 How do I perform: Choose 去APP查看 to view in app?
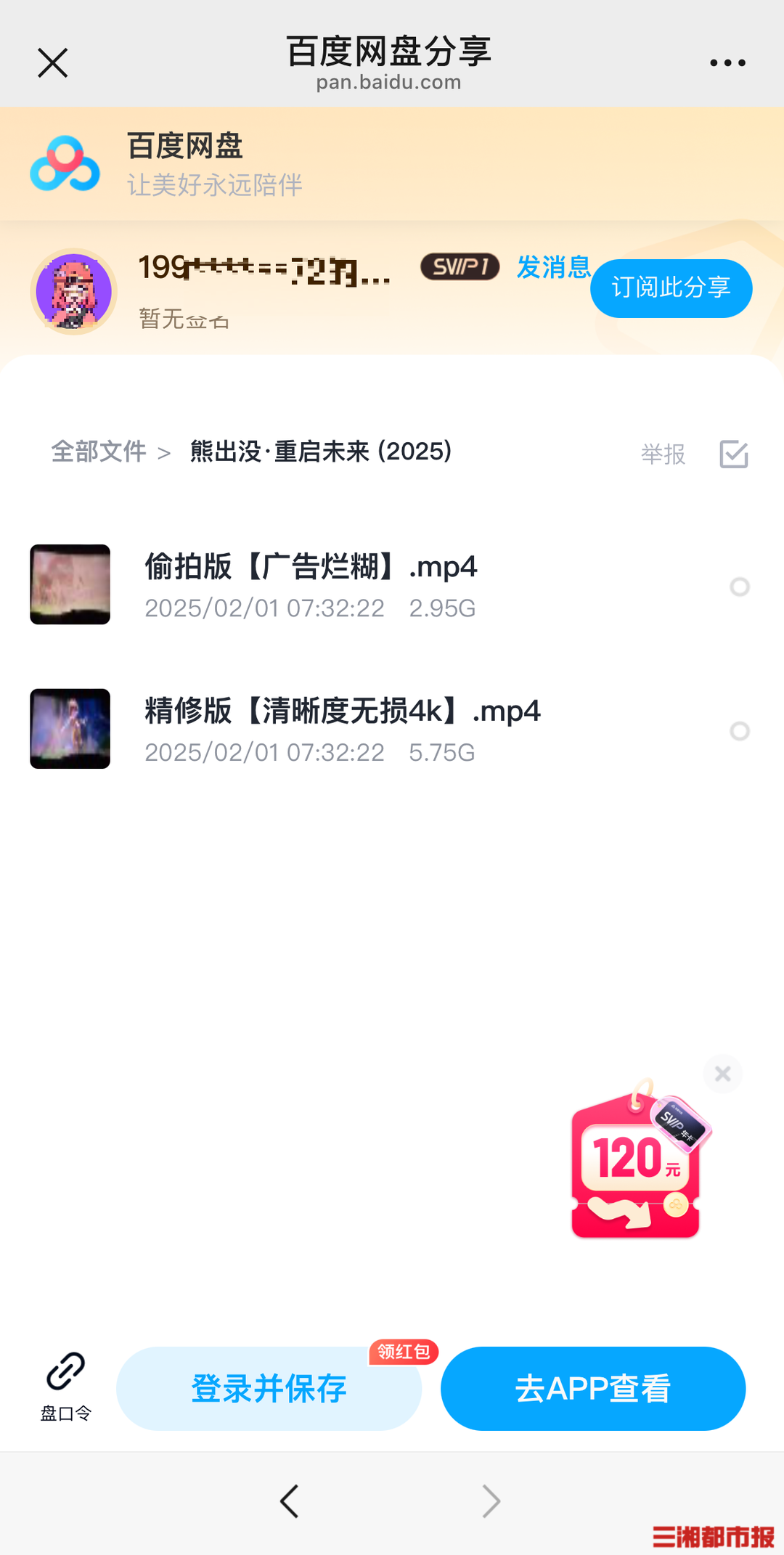tap(593, 1389)
